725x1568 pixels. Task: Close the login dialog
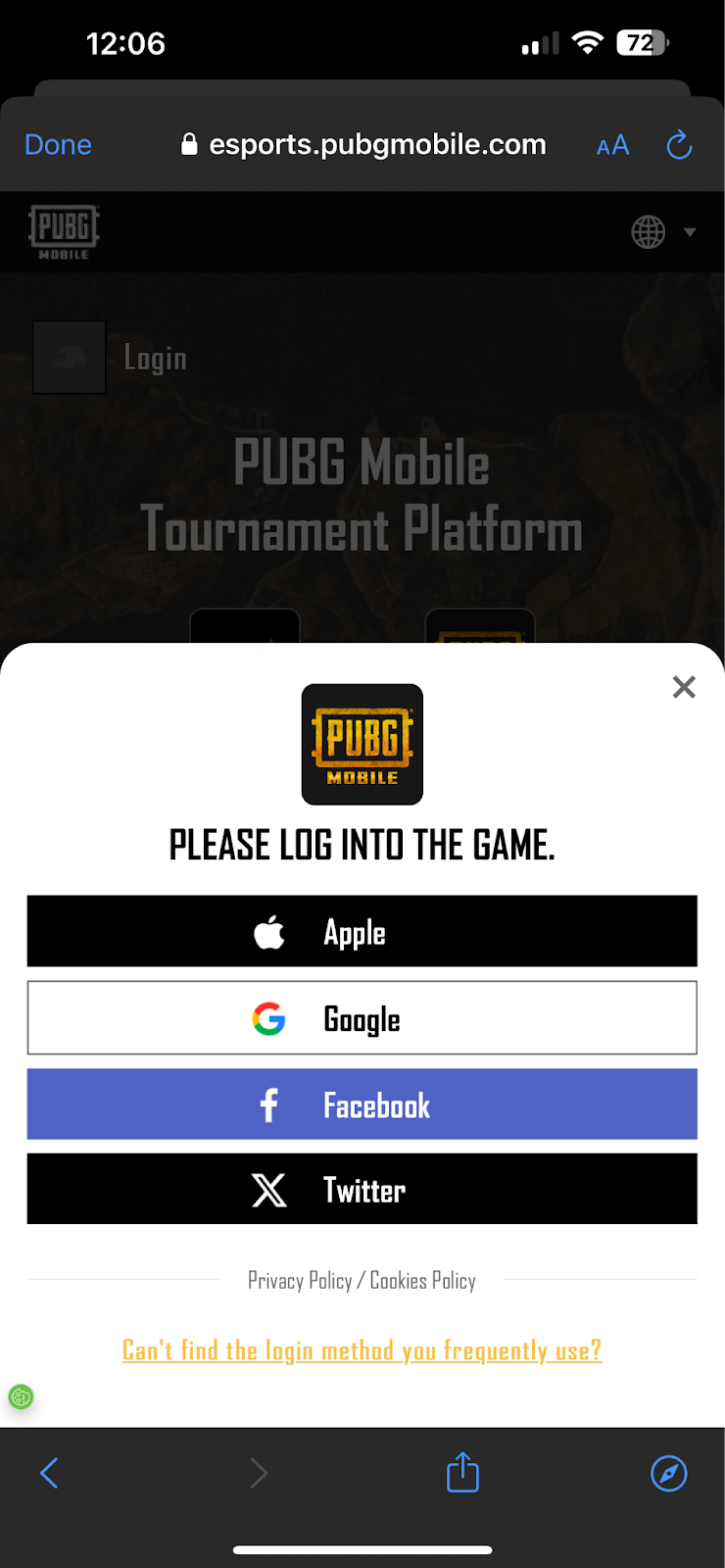(x=684, y=687)
